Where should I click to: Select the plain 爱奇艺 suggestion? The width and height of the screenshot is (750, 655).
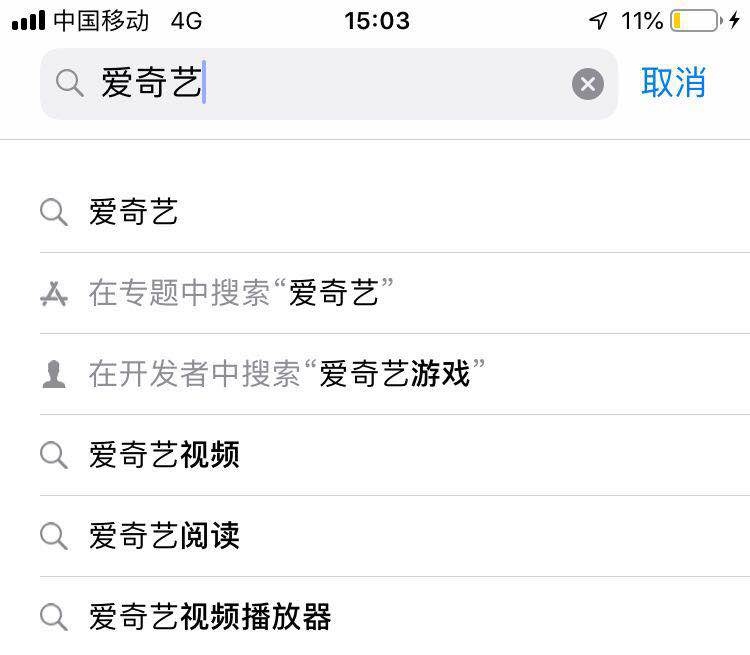134,212
